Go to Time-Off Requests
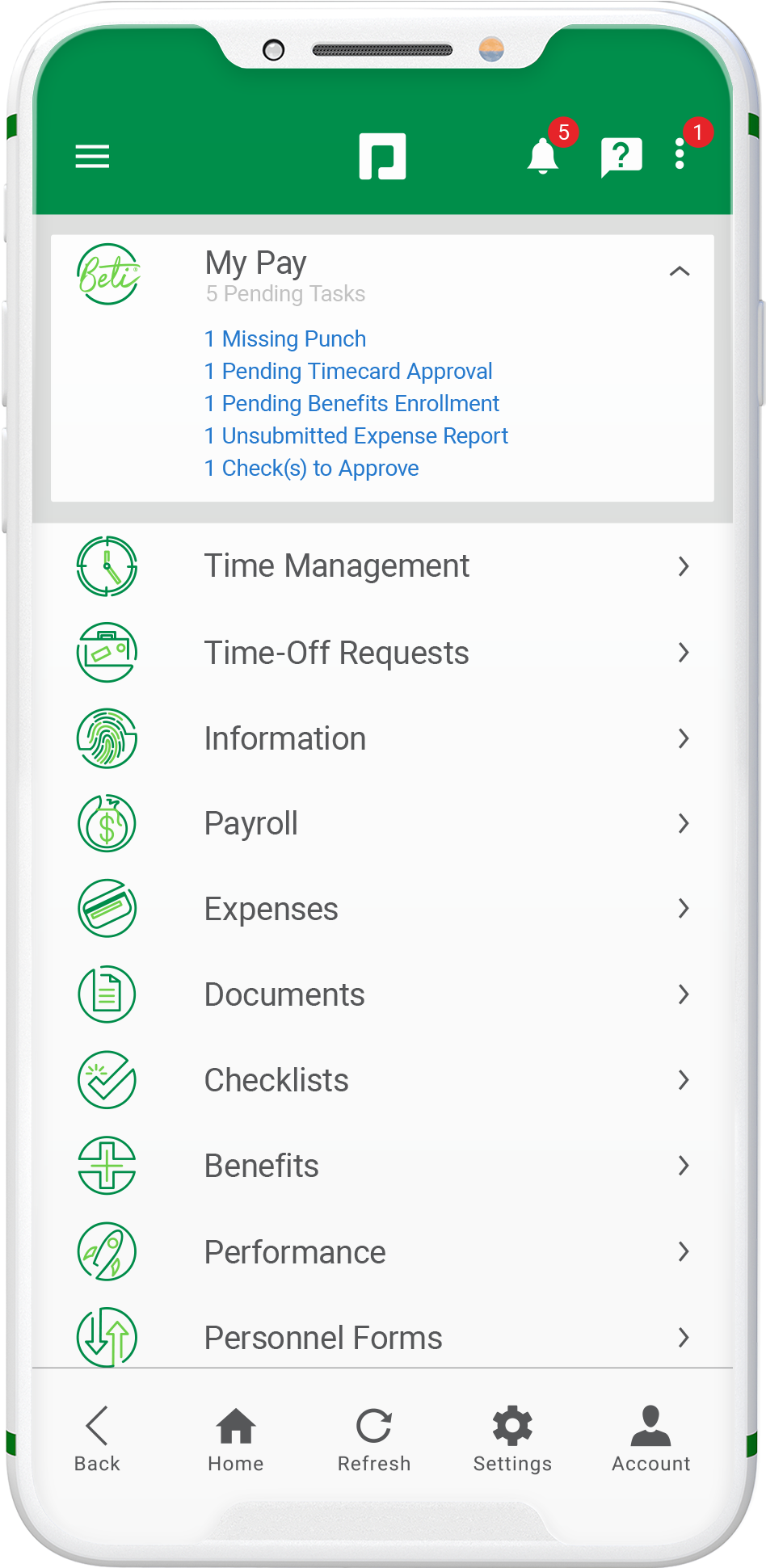 click(x=382, y=653)
